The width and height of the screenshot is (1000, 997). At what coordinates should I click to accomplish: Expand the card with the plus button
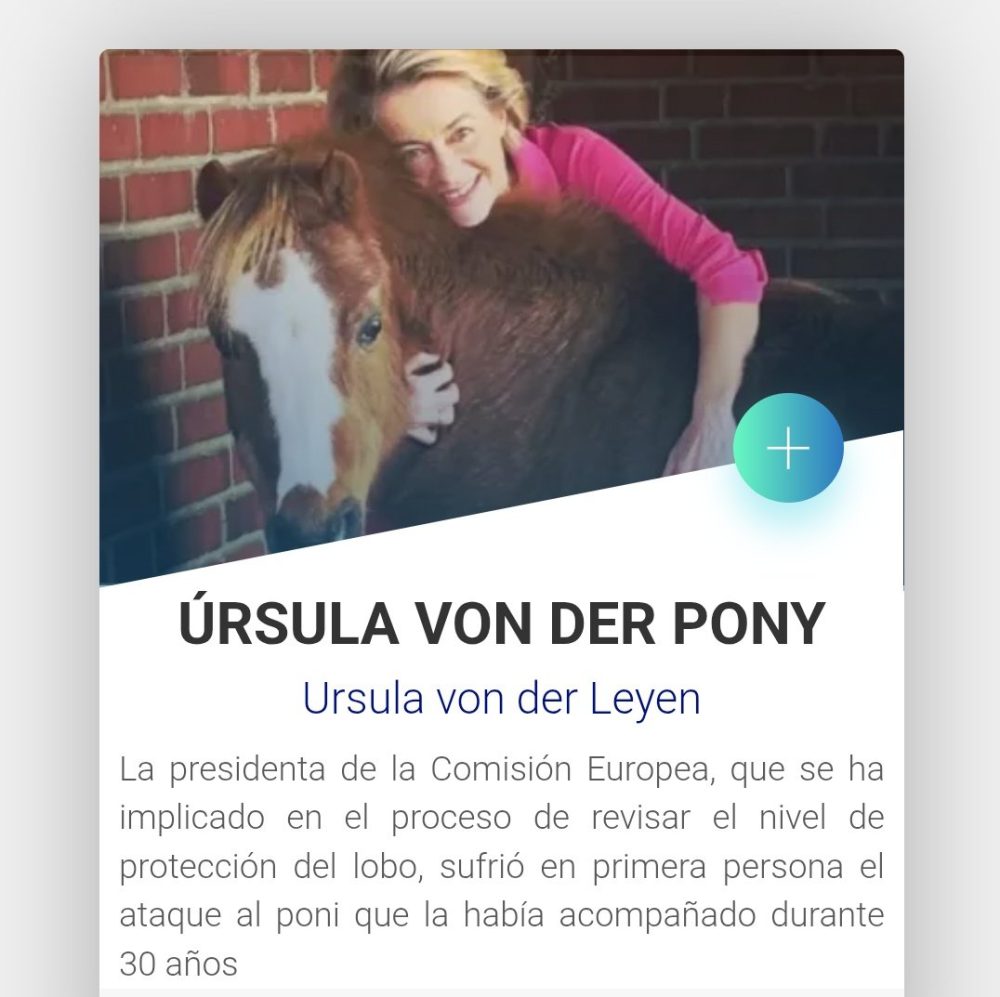788,449
